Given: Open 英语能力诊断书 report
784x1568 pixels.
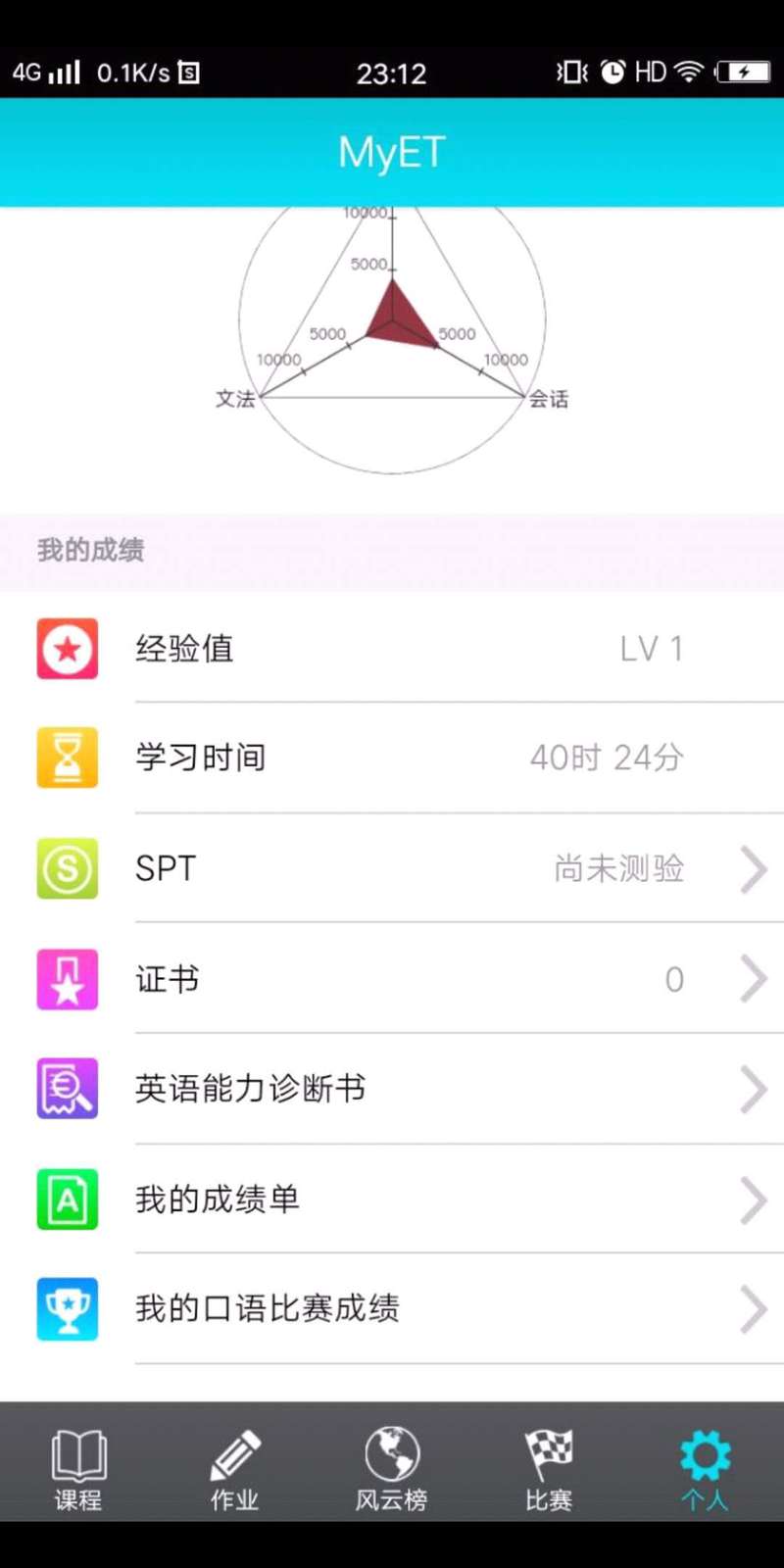Looking at the screenshot, I should (392, 1089).
